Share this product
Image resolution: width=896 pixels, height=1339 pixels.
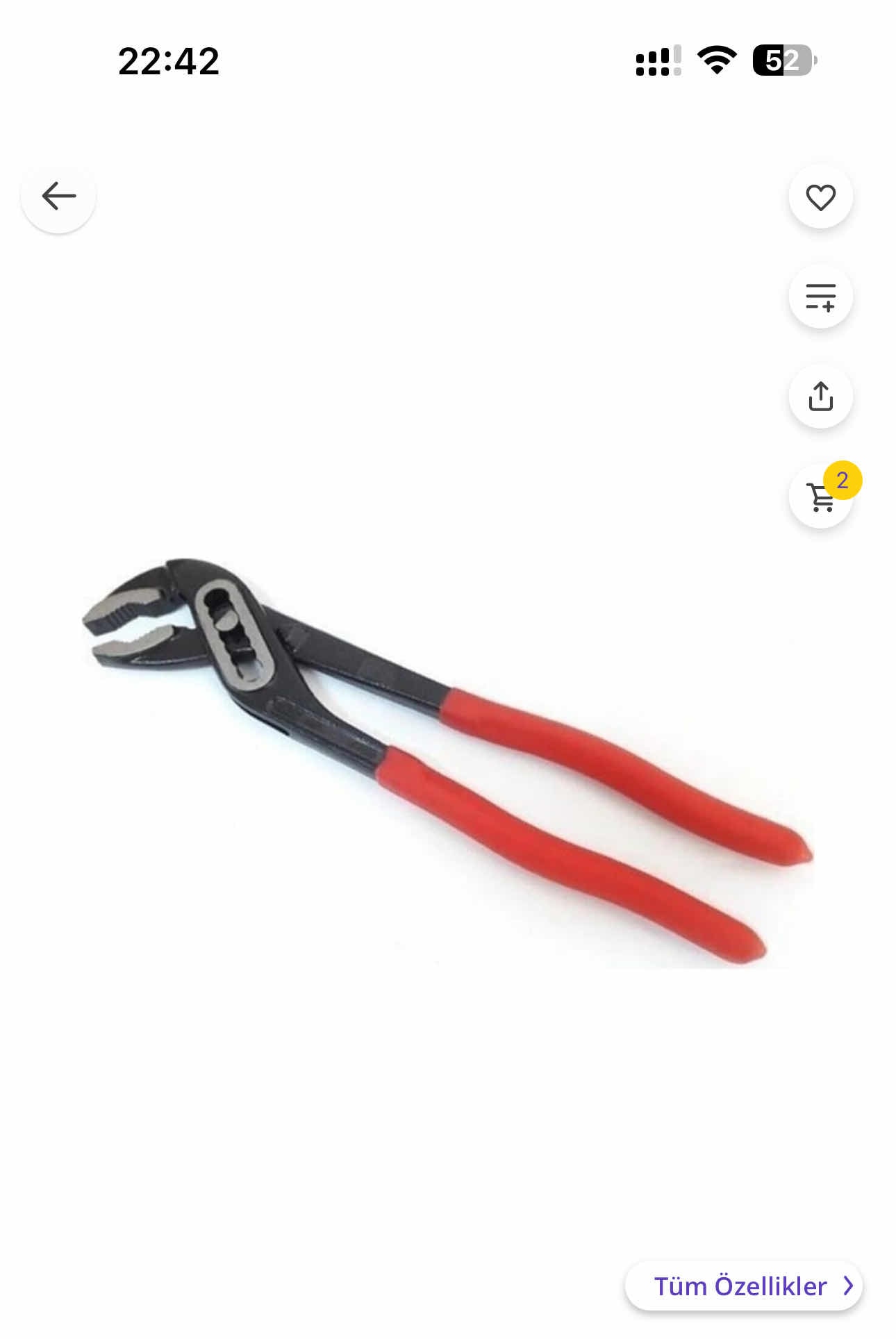pyautogui.click(x=820, y=397)
